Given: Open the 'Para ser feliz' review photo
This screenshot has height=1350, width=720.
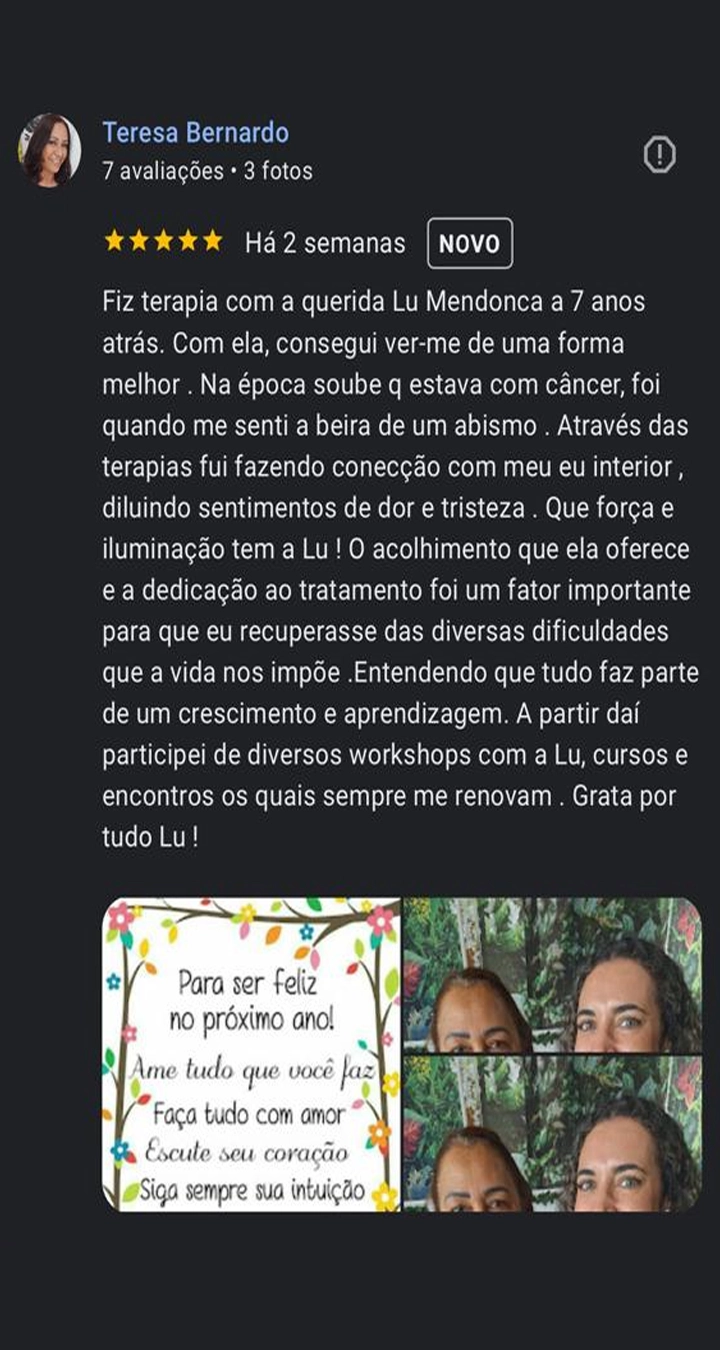Looking at the screenshot, I should point(251,1054).
